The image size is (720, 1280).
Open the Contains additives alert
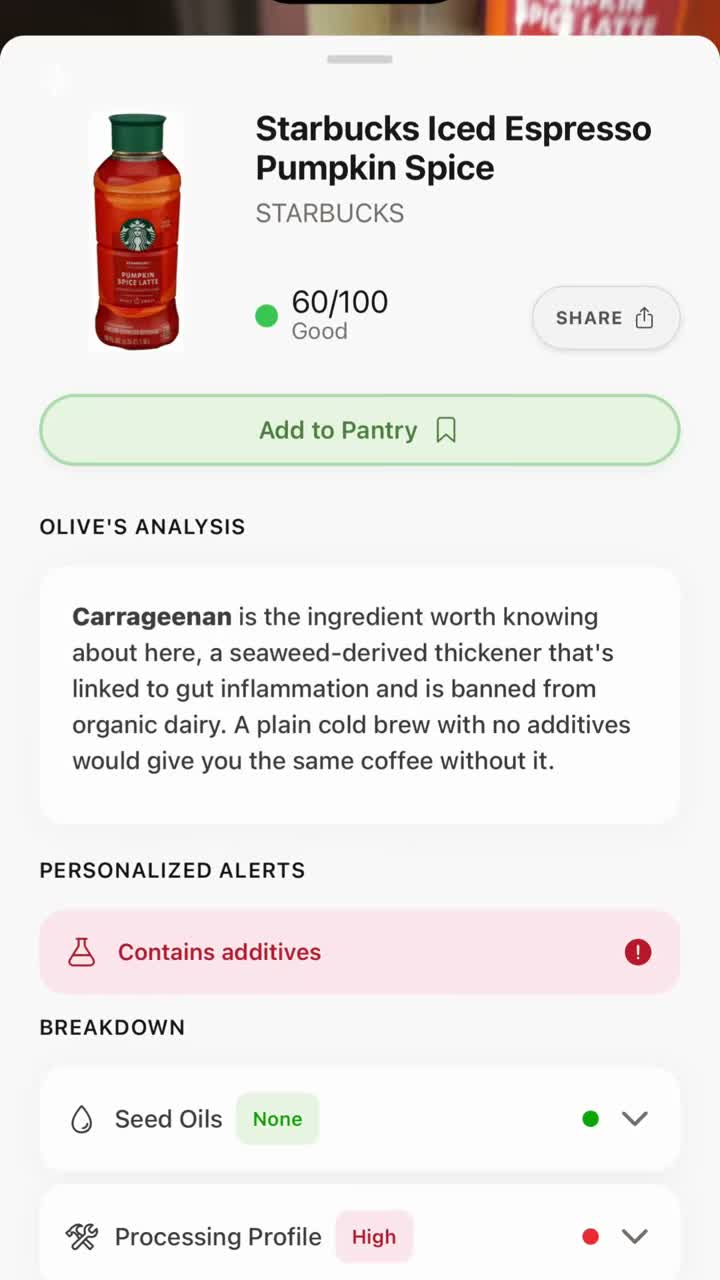[360, 952]
